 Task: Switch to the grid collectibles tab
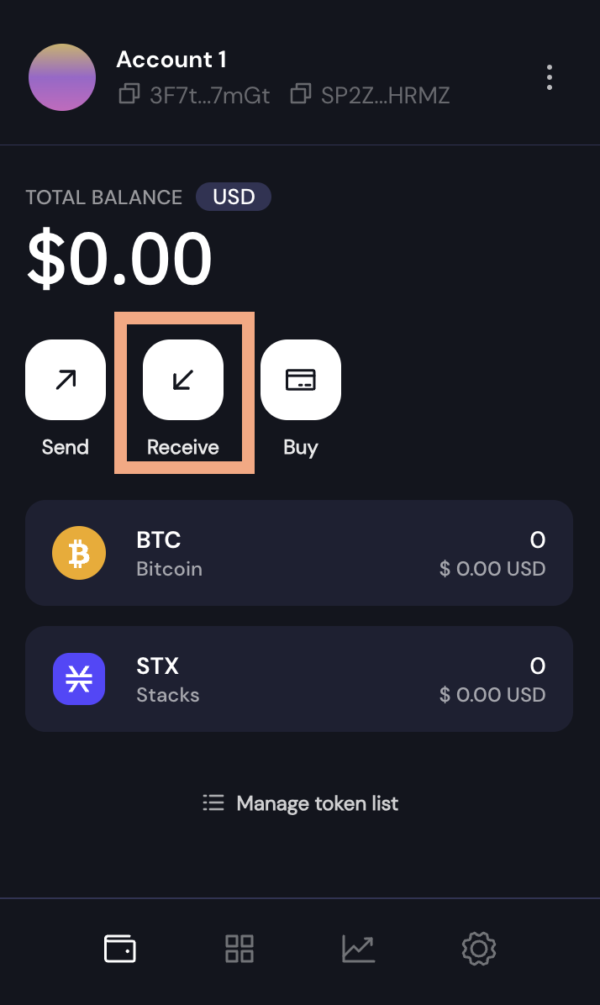click(239, 949)
